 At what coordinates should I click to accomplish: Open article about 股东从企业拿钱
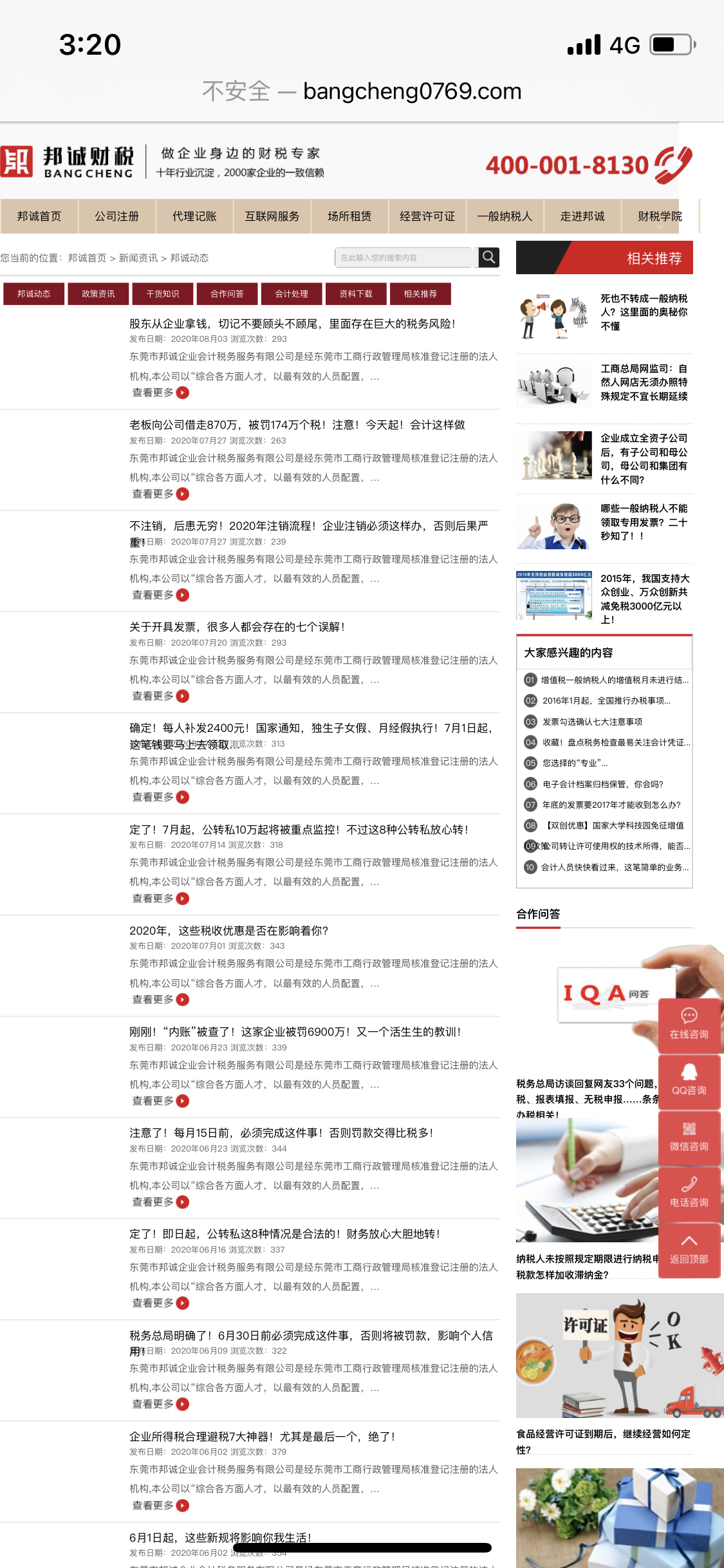point(292,324)
